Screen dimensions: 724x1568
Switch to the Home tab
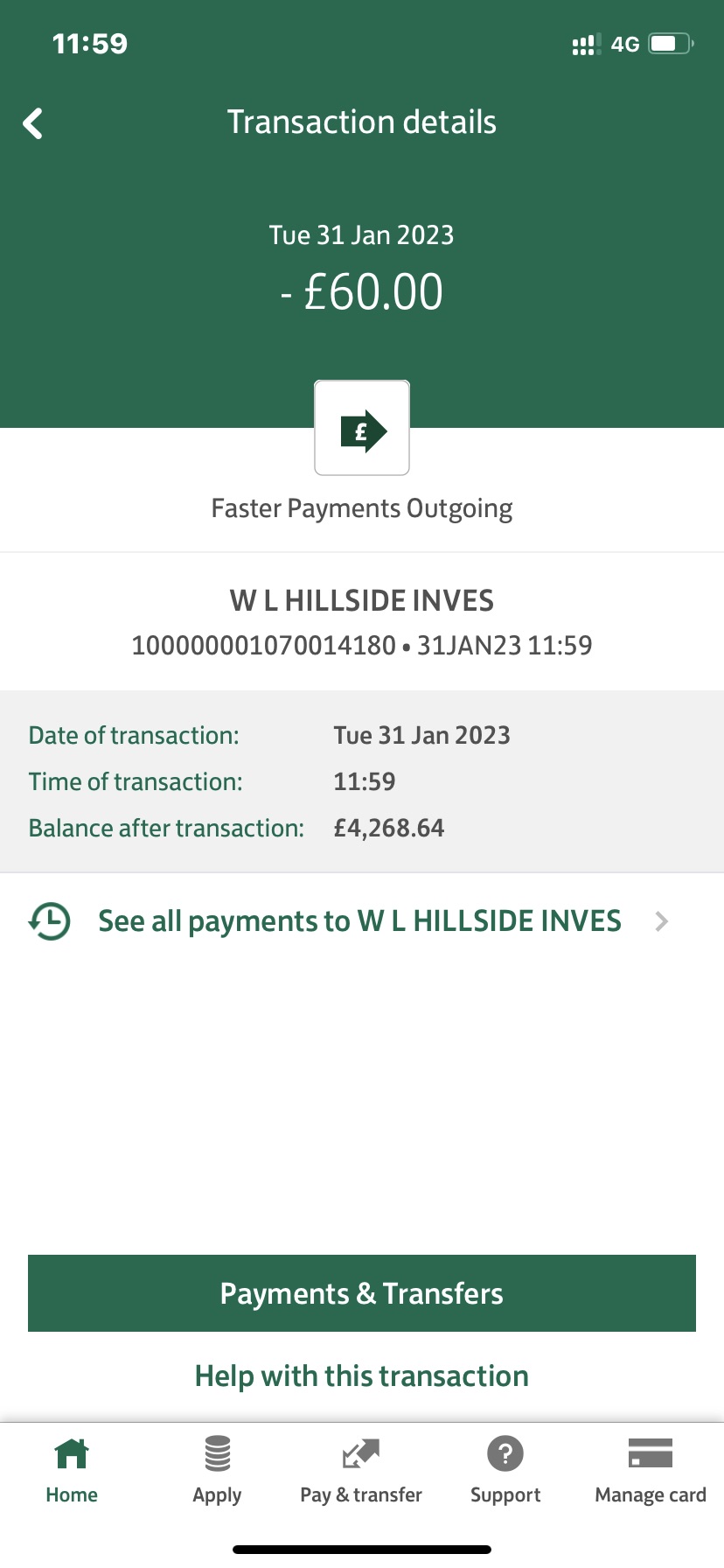[72, 1471]
